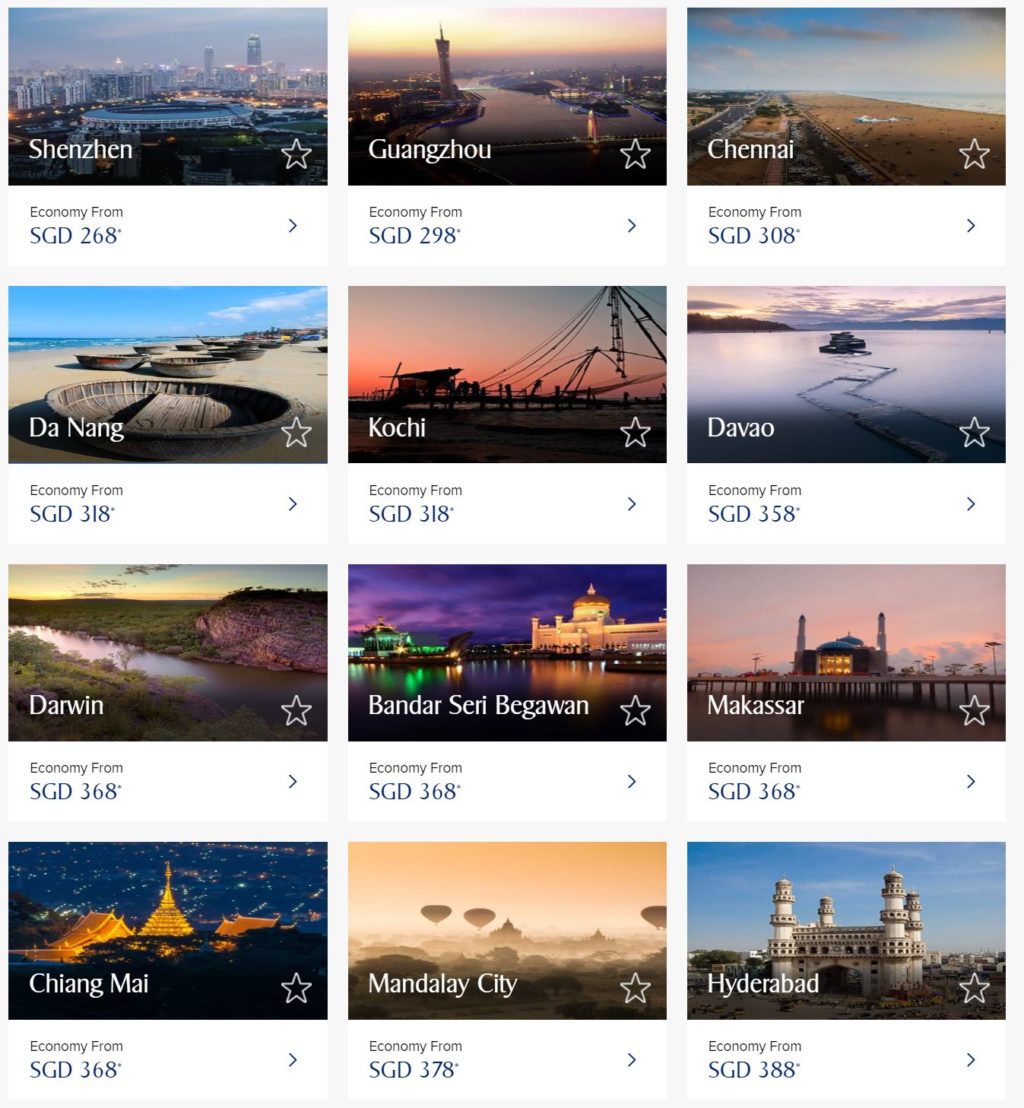This screenshot has height=1108, width=1024.
Task: Favorite Makassar using its star
Action: click(974, 710)
